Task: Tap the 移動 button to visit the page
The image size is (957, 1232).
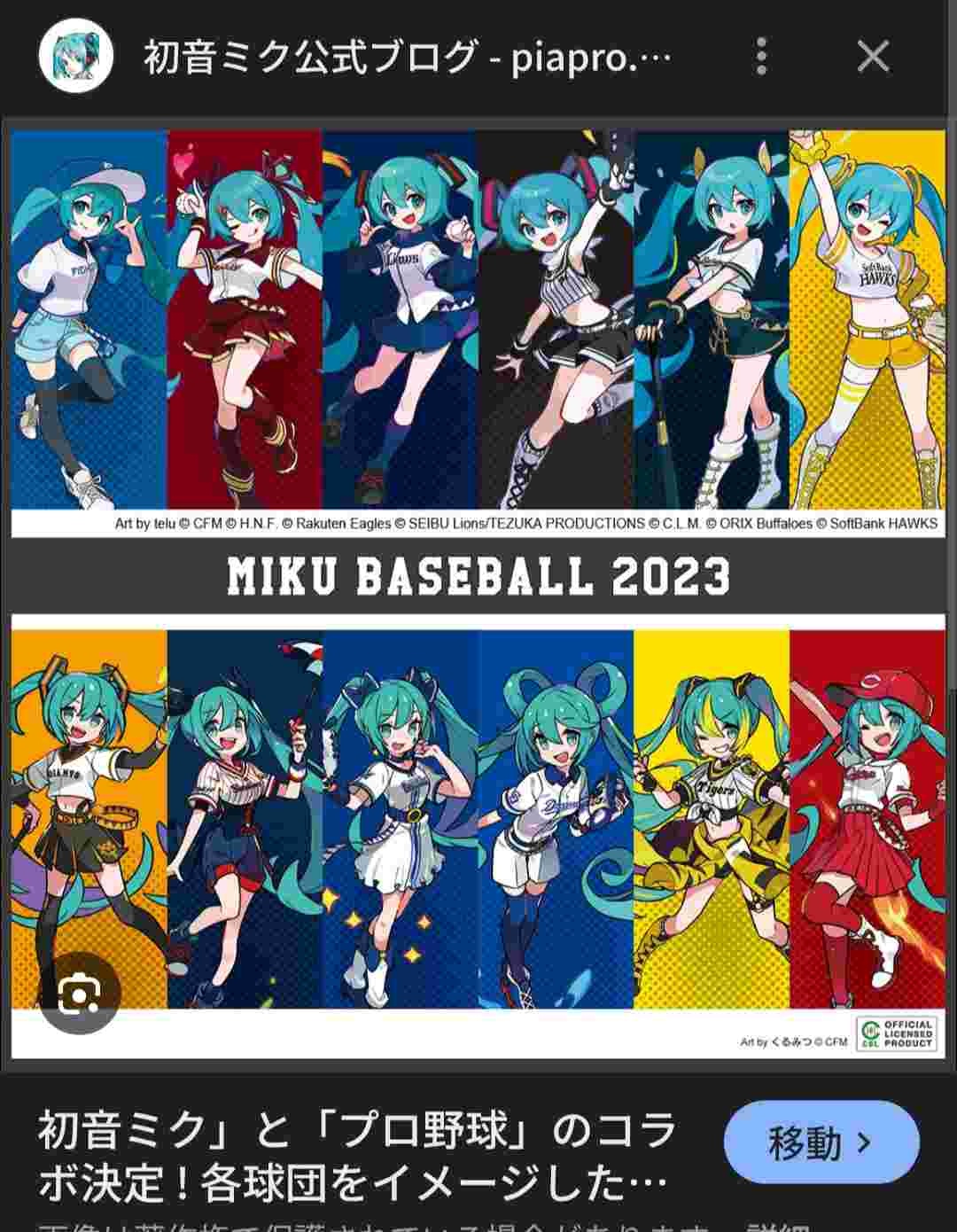Action: 821,1142
